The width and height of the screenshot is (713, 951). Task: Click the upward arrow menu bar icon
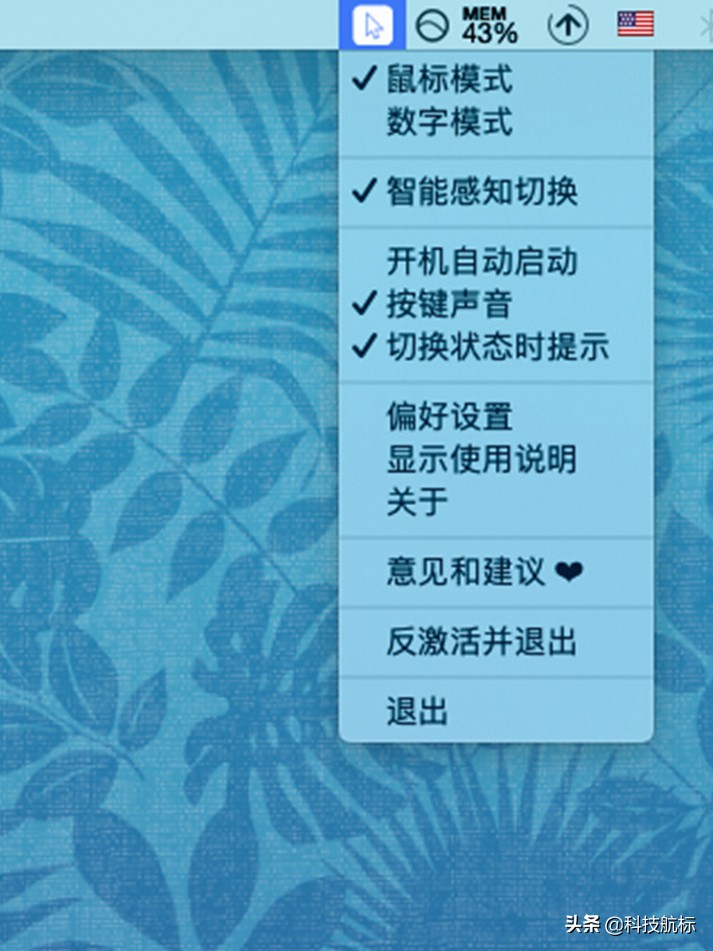pos(567,26)
